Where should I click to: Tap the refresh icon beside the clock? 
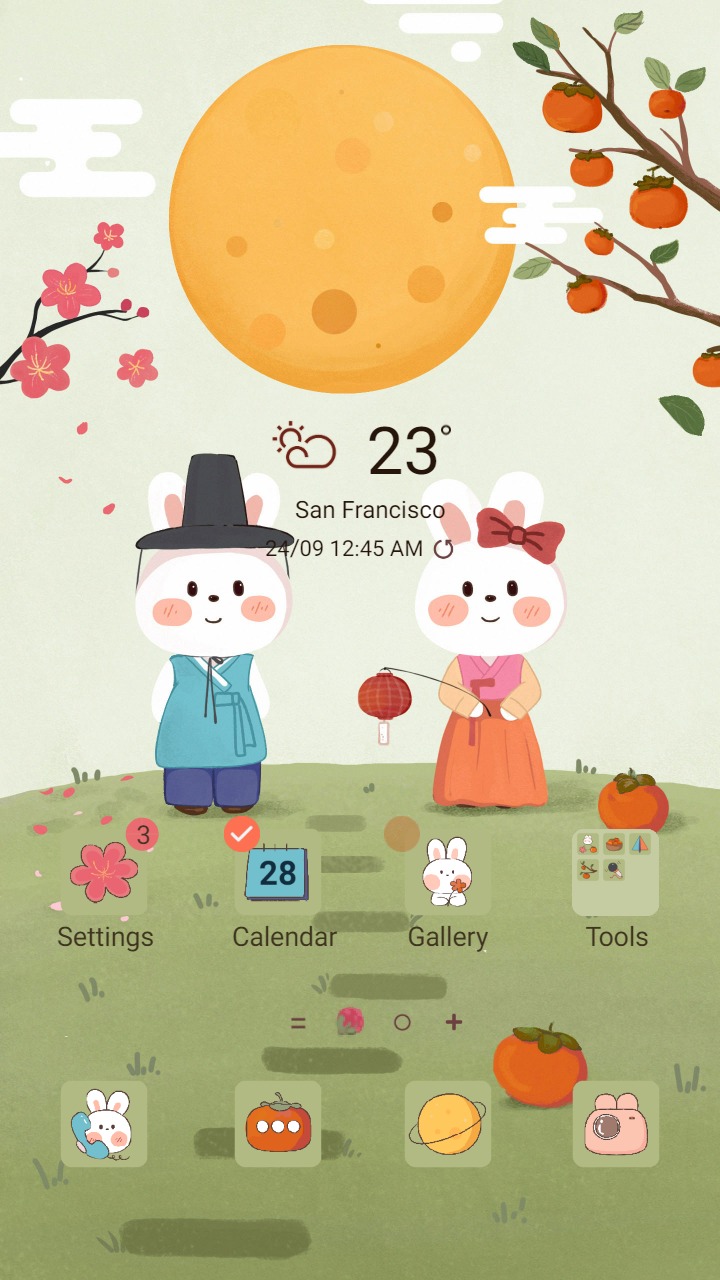(443, 549)
